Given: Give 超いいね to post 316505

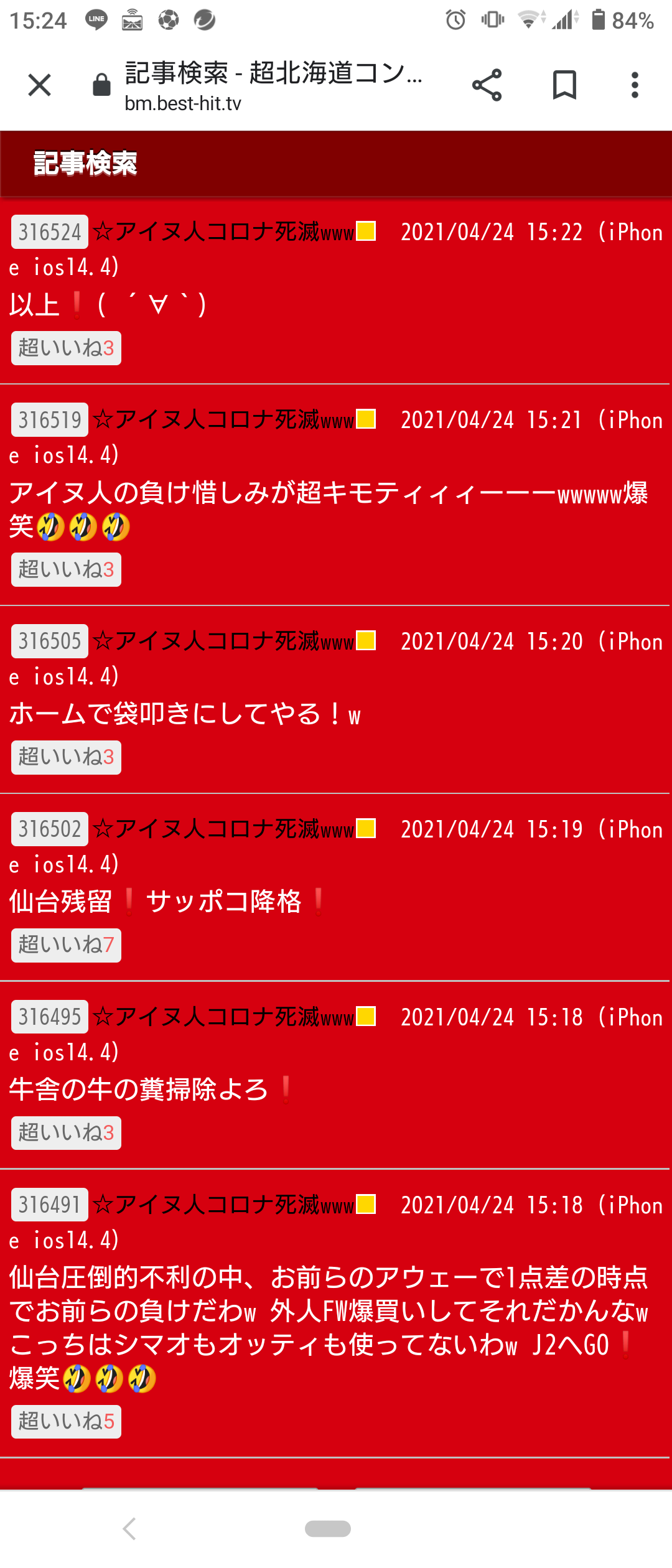Looking at the screenshot, I should coord(66,757).
